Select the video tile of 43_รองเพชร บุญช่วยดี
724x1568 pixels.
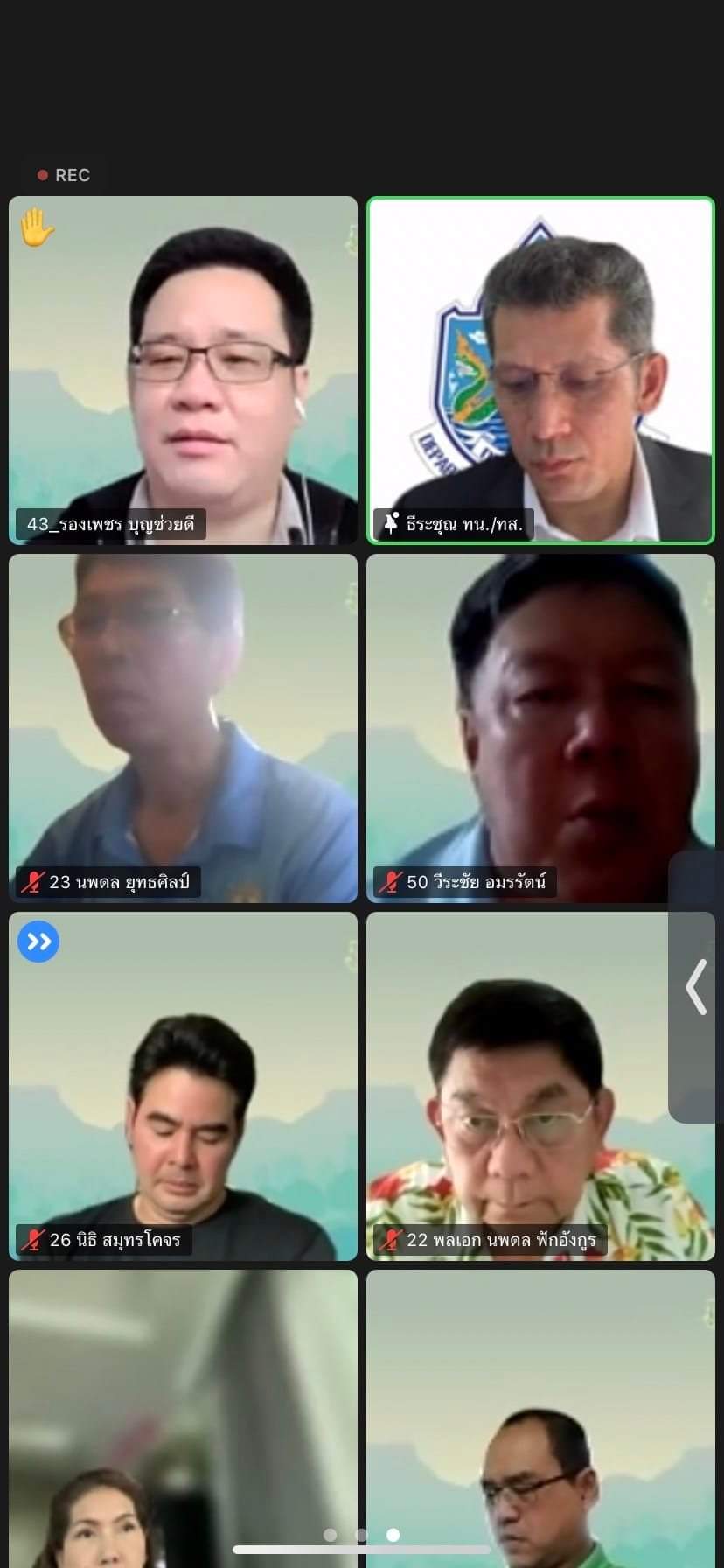(x=184, y=371)
